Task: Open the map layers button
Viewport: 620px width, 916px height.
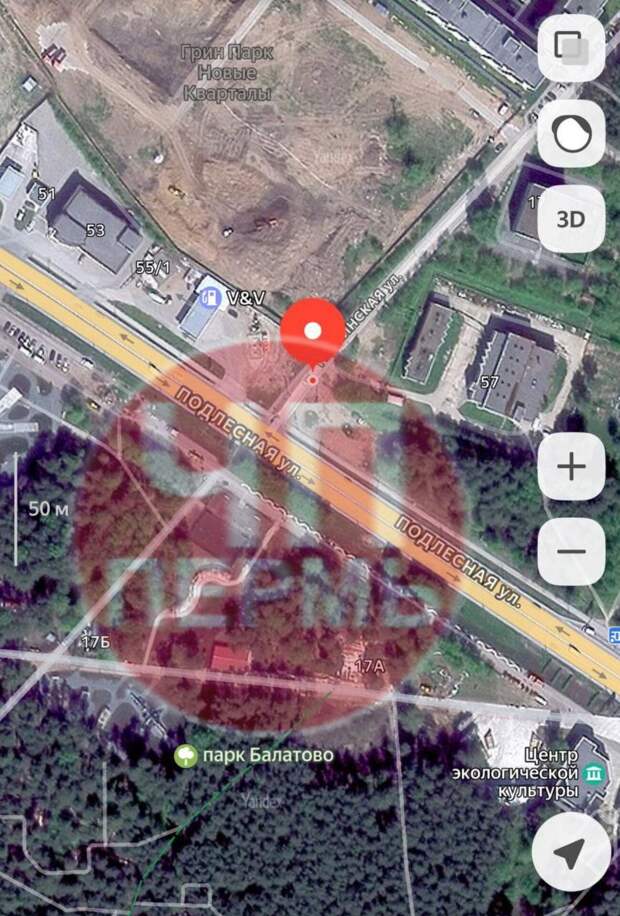Action: (571, 49)
